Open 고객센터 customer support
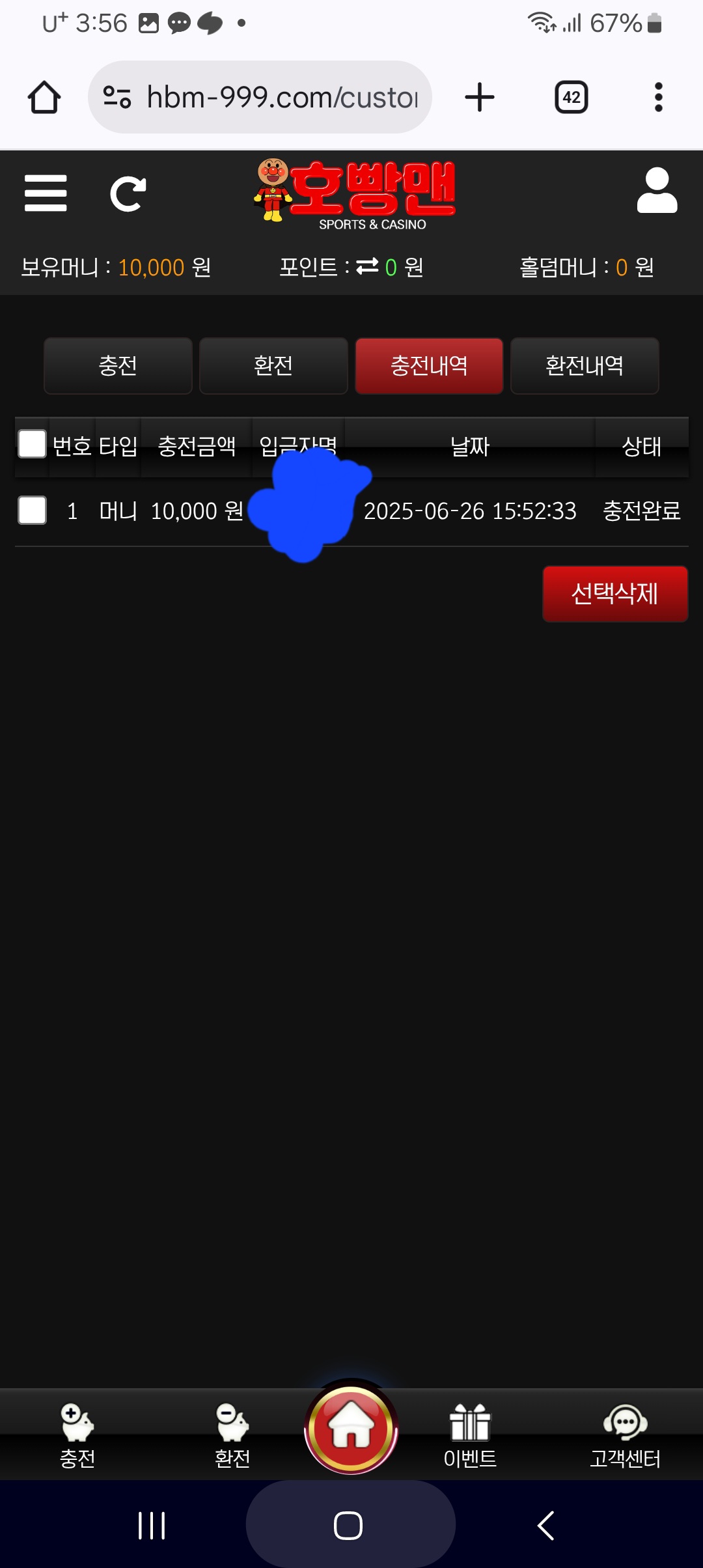Screen dimensions: 703x1568 [x=625, y=1435]
